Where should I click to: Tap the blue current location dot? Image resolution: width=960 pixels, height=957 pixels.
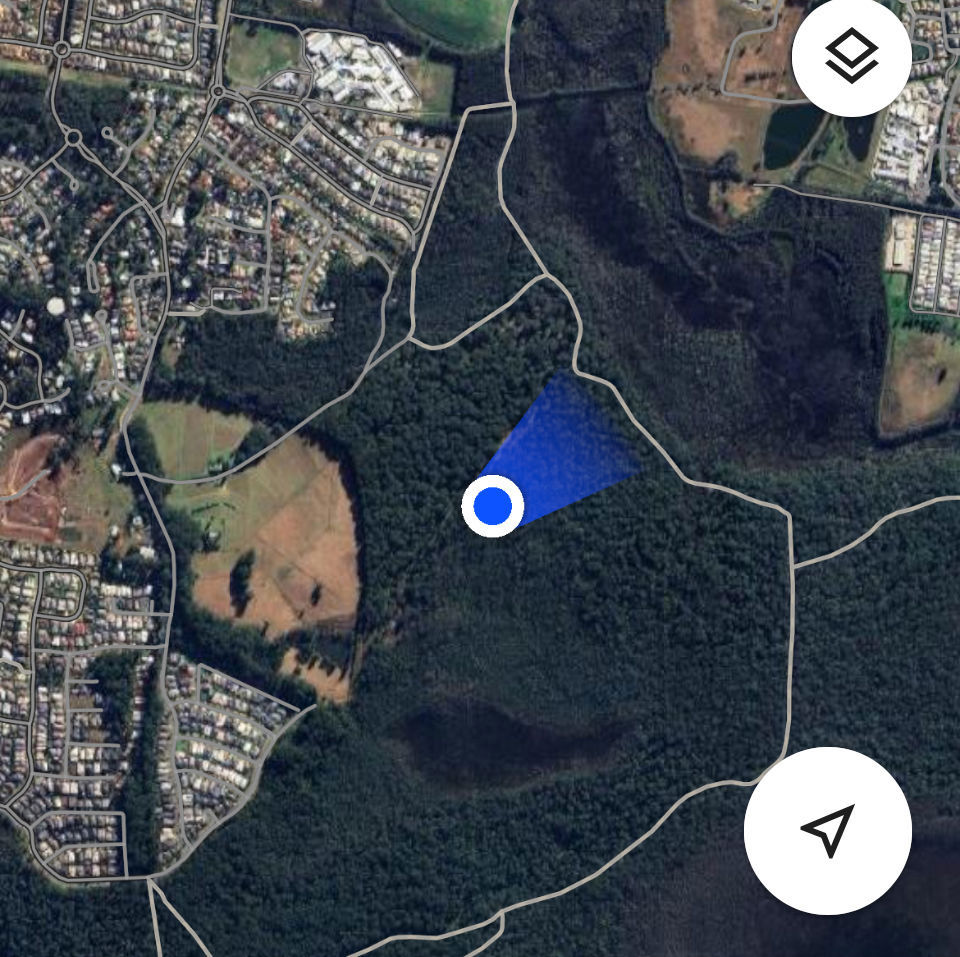(492, 507)
